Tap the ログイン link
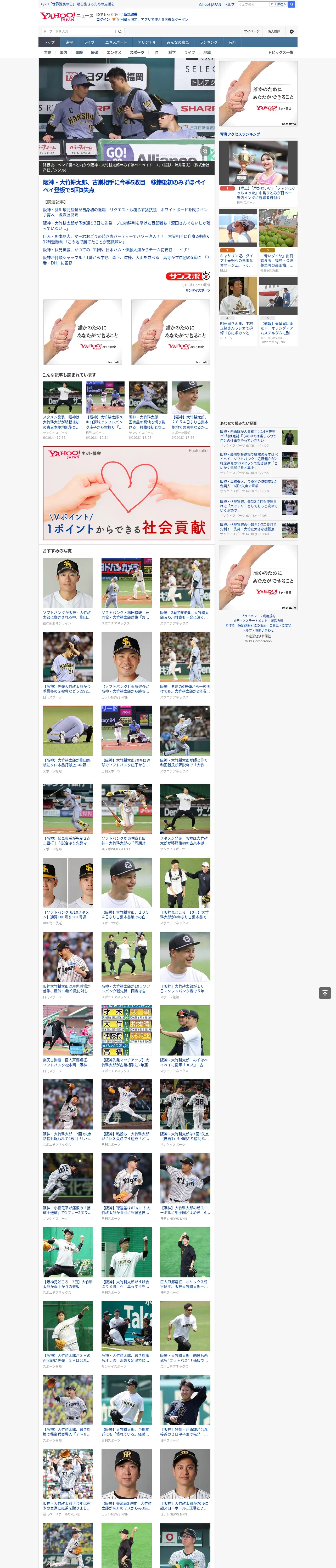Viewport: 336px width, 1568px height. pos(103,20)
